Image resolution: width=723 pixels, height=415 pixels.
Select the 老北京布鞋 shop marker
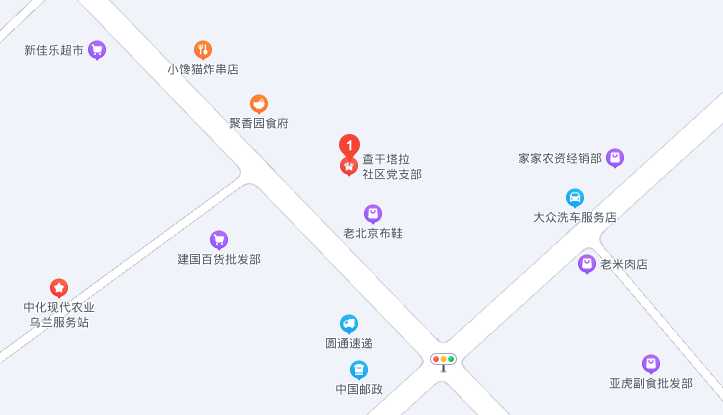(x=373, y=213)
